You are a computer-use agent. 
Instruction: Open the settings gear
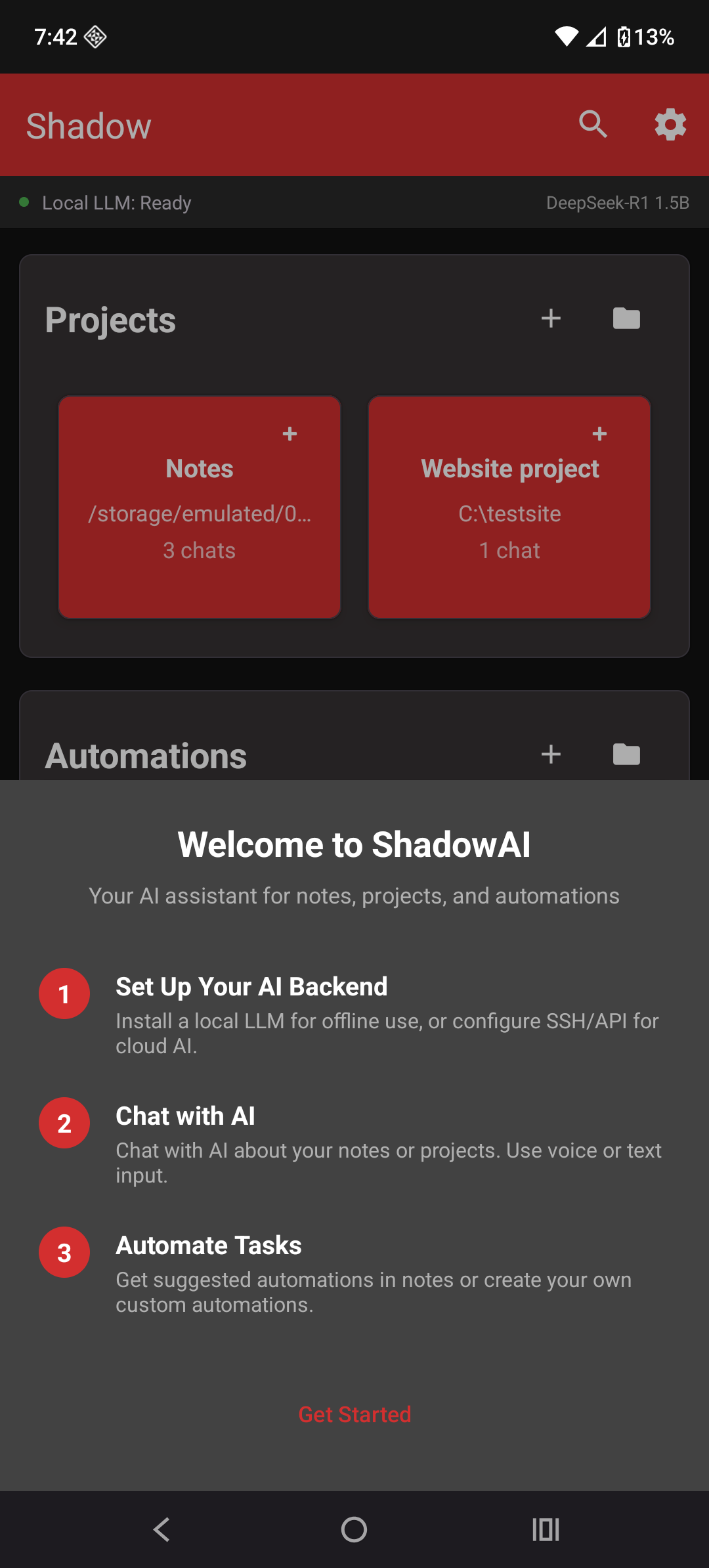click(x=670, y=124)
